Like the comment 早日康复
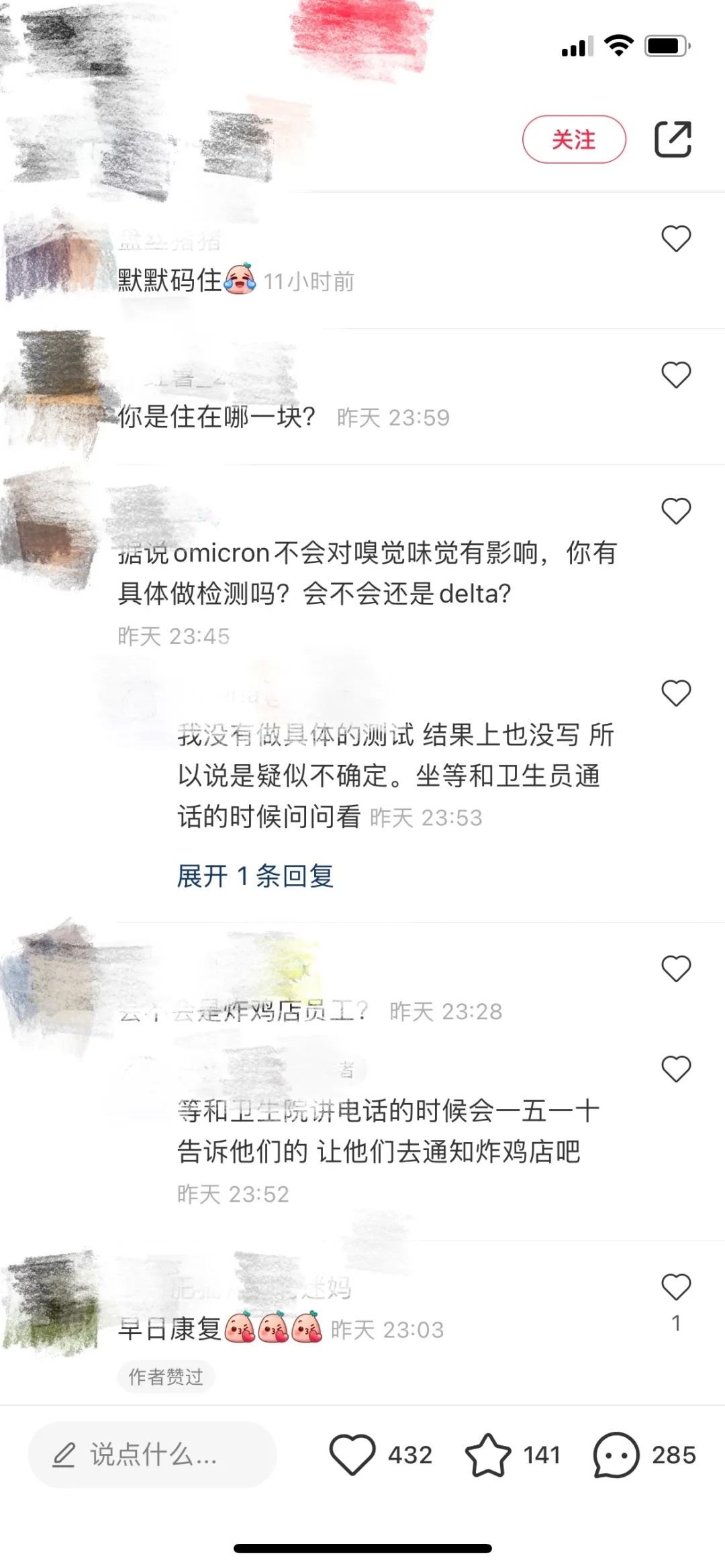The image size is (725, 1568). pos(676,1287)
